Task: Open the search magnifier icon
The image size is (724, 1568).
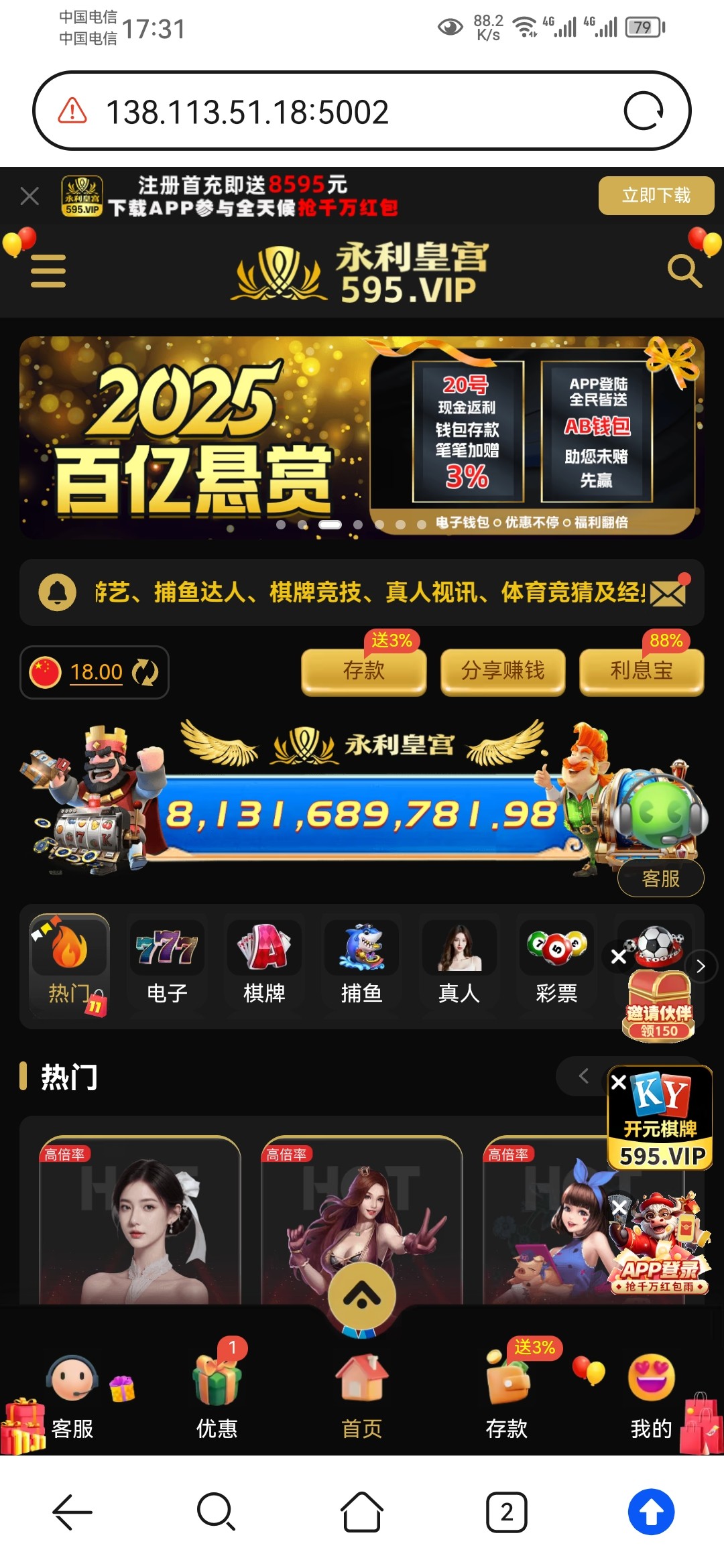Action: 684,271
